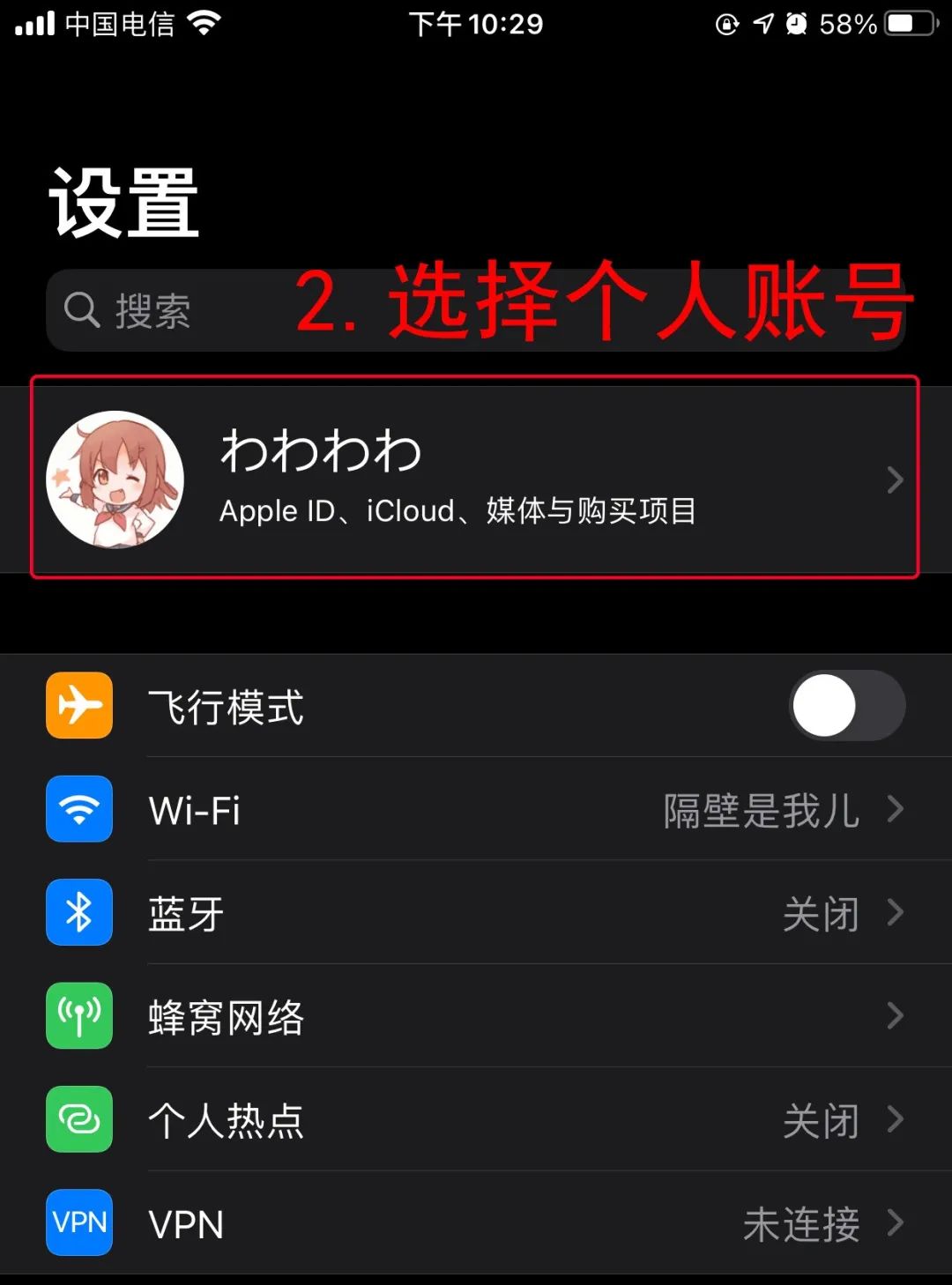The width and height of the screenshot is (952, 1285).
Task: Select the Bluetooth icon
Action: click(x=78, y=913)
